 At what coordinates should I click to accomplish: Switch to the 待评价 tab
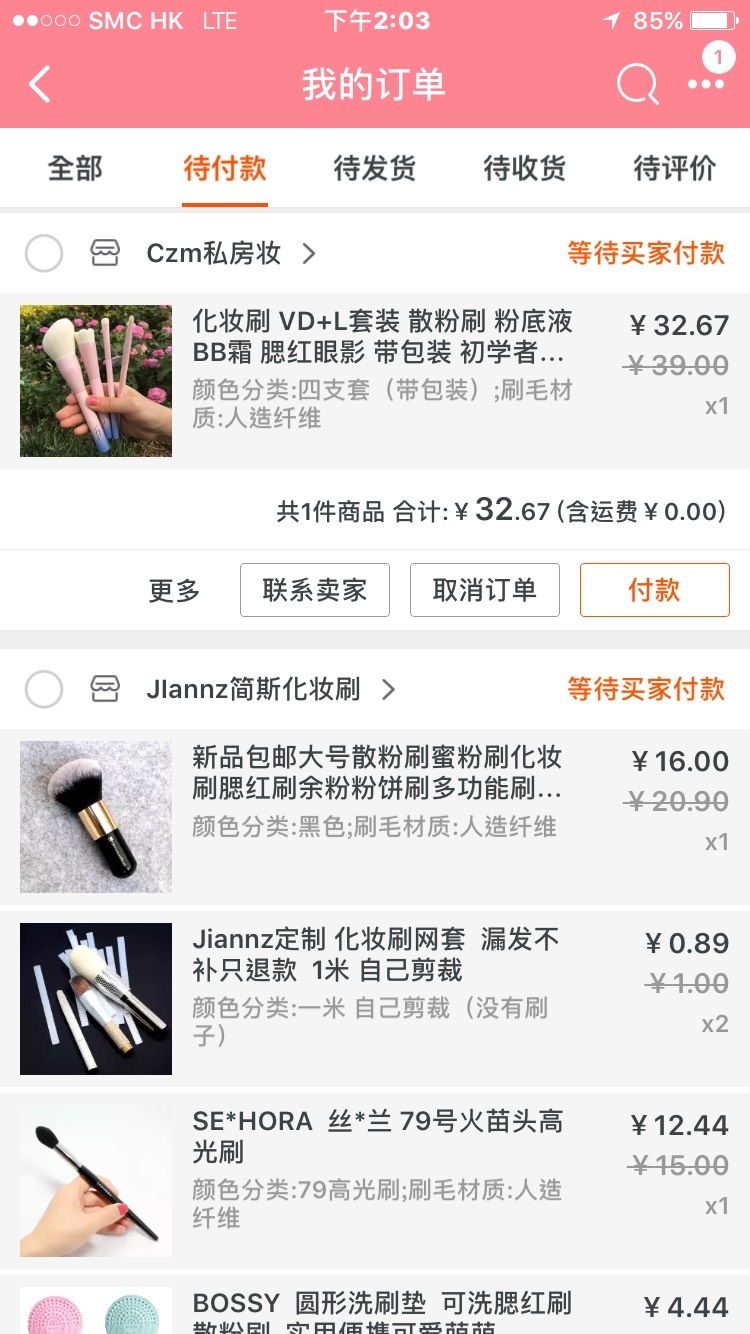(675, 168)
